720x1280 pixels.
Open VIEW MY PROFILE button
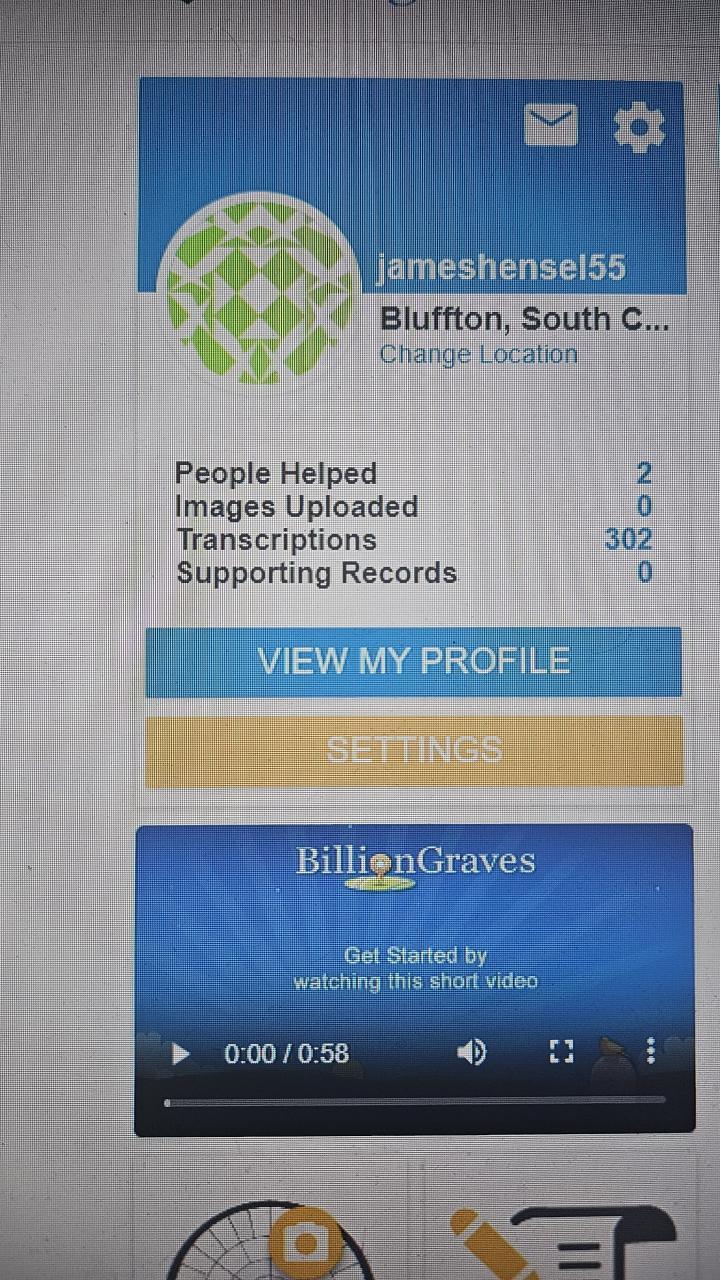pos(413,661)
